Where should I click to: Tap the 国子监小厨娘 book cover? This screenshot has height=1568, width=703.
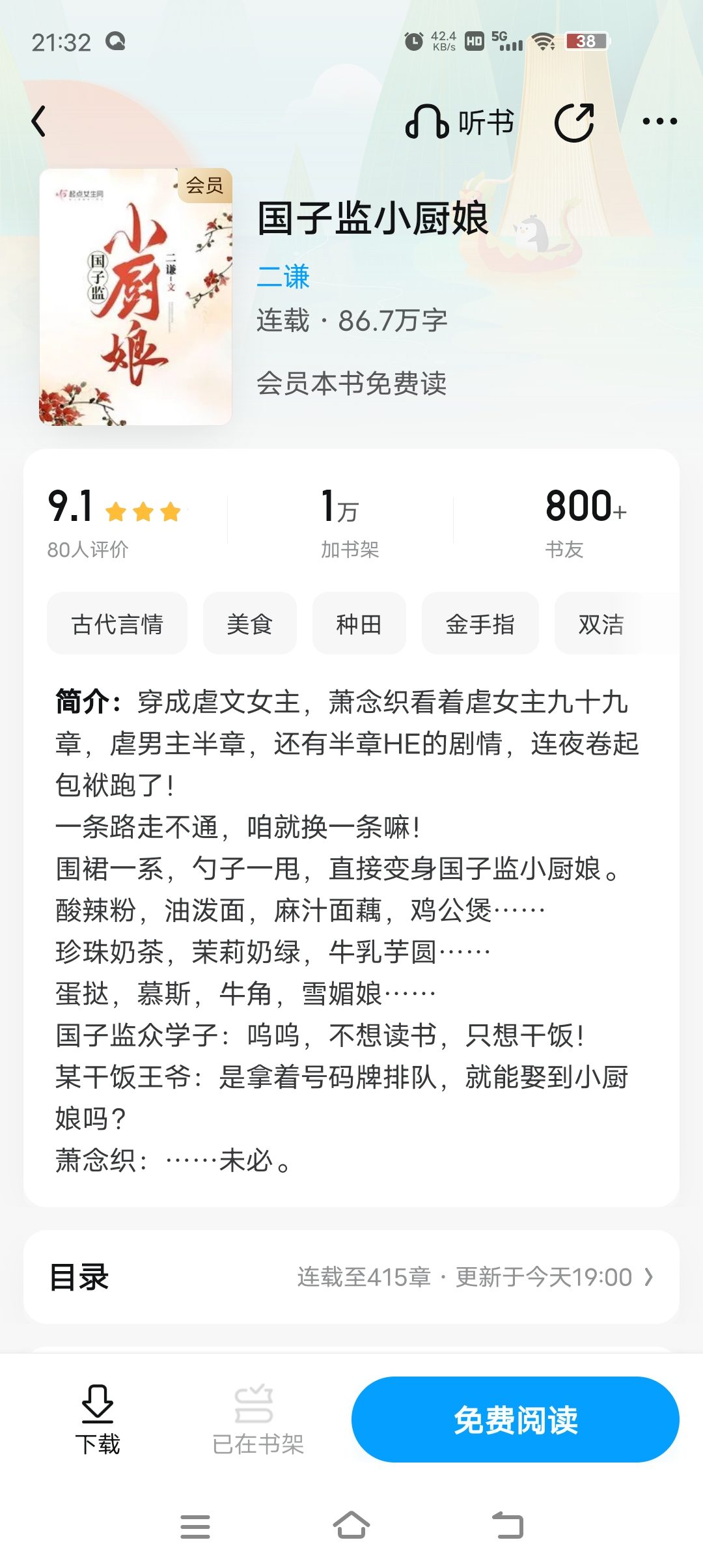(x=135, y=297)
